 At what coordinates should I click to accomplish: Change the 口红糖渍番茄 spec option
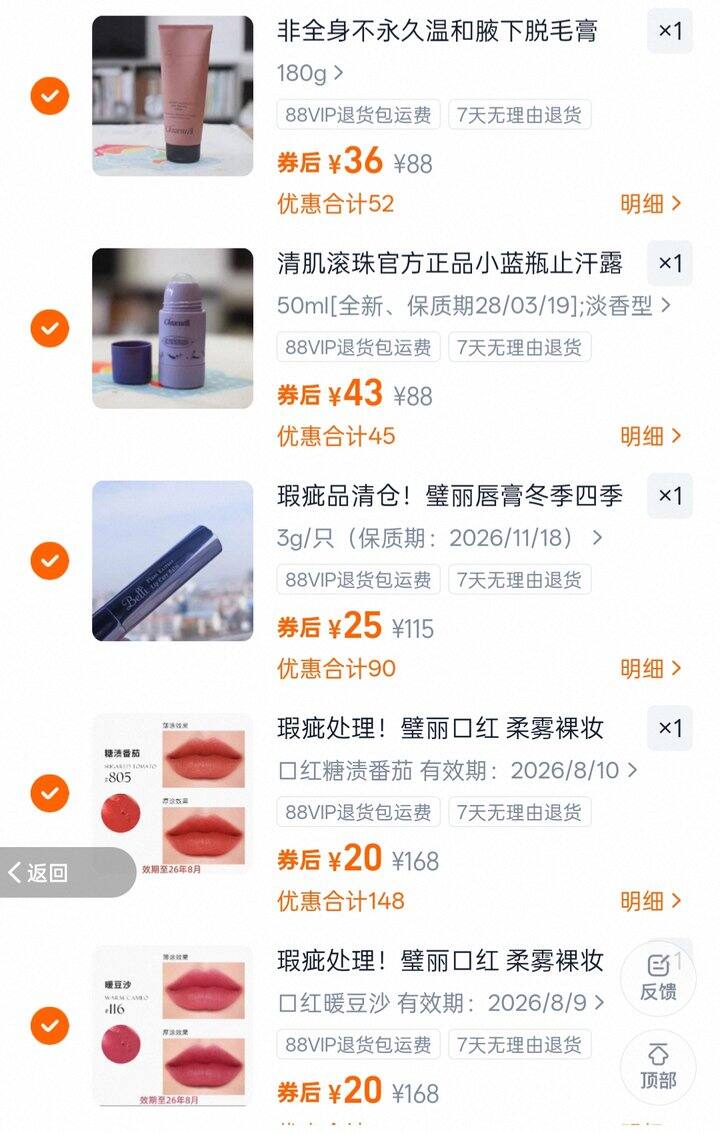(457, 770)
